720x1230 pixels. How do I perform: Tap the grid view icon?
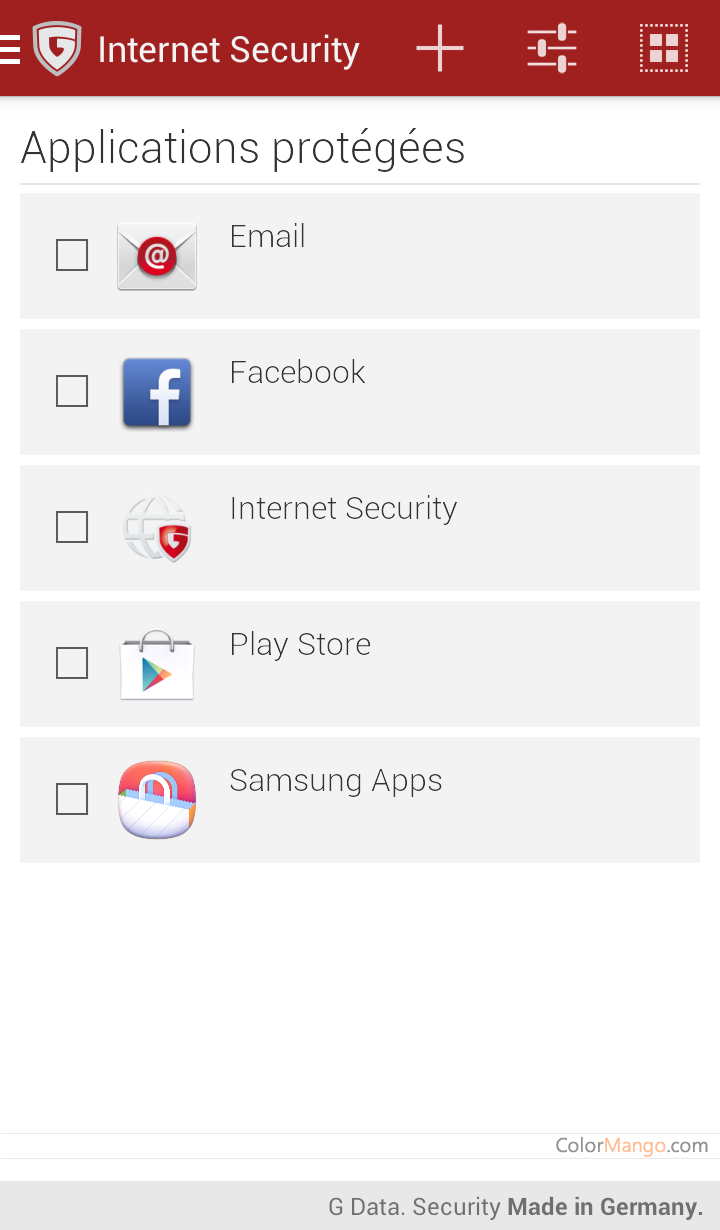[x=664, y=48]
